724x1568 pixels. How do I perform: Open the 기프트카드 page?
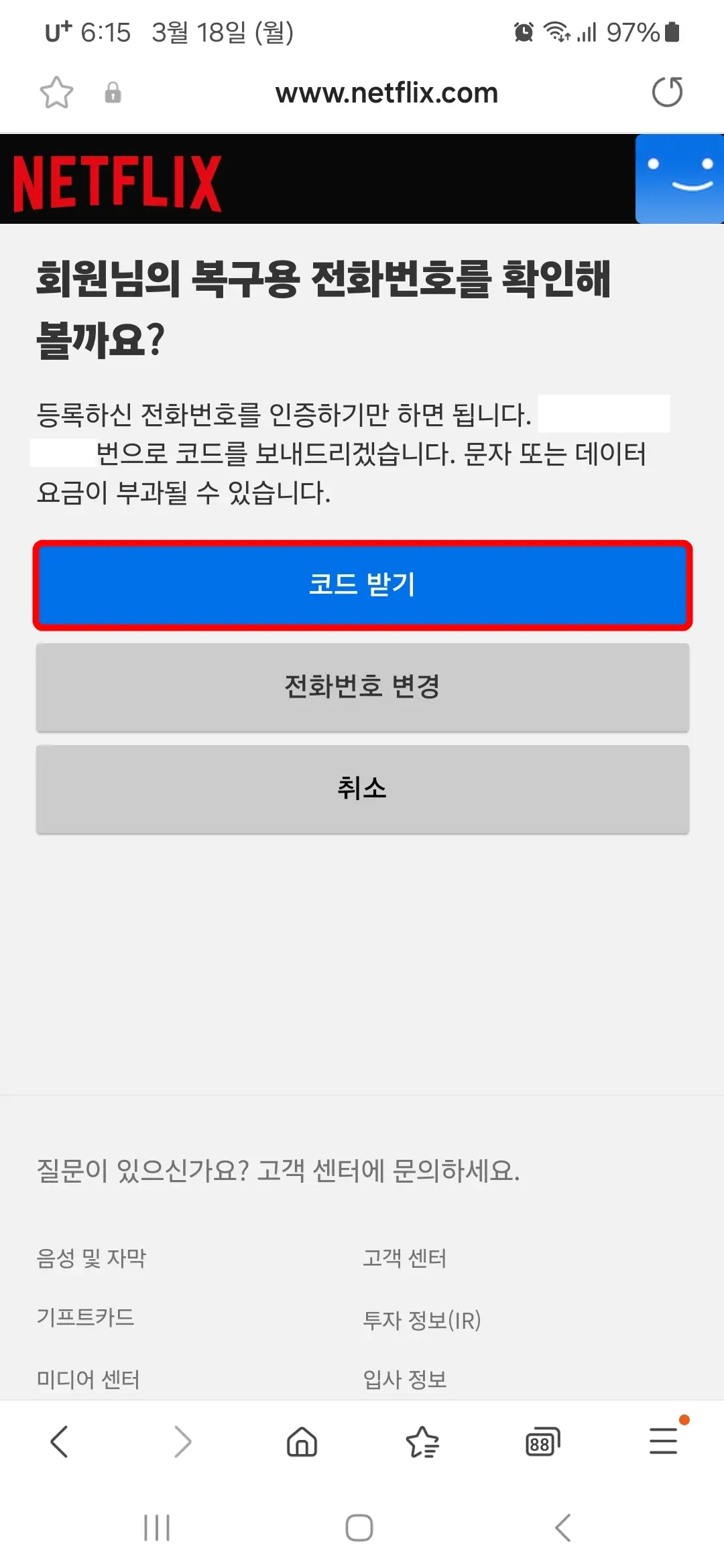point(86,1319)
